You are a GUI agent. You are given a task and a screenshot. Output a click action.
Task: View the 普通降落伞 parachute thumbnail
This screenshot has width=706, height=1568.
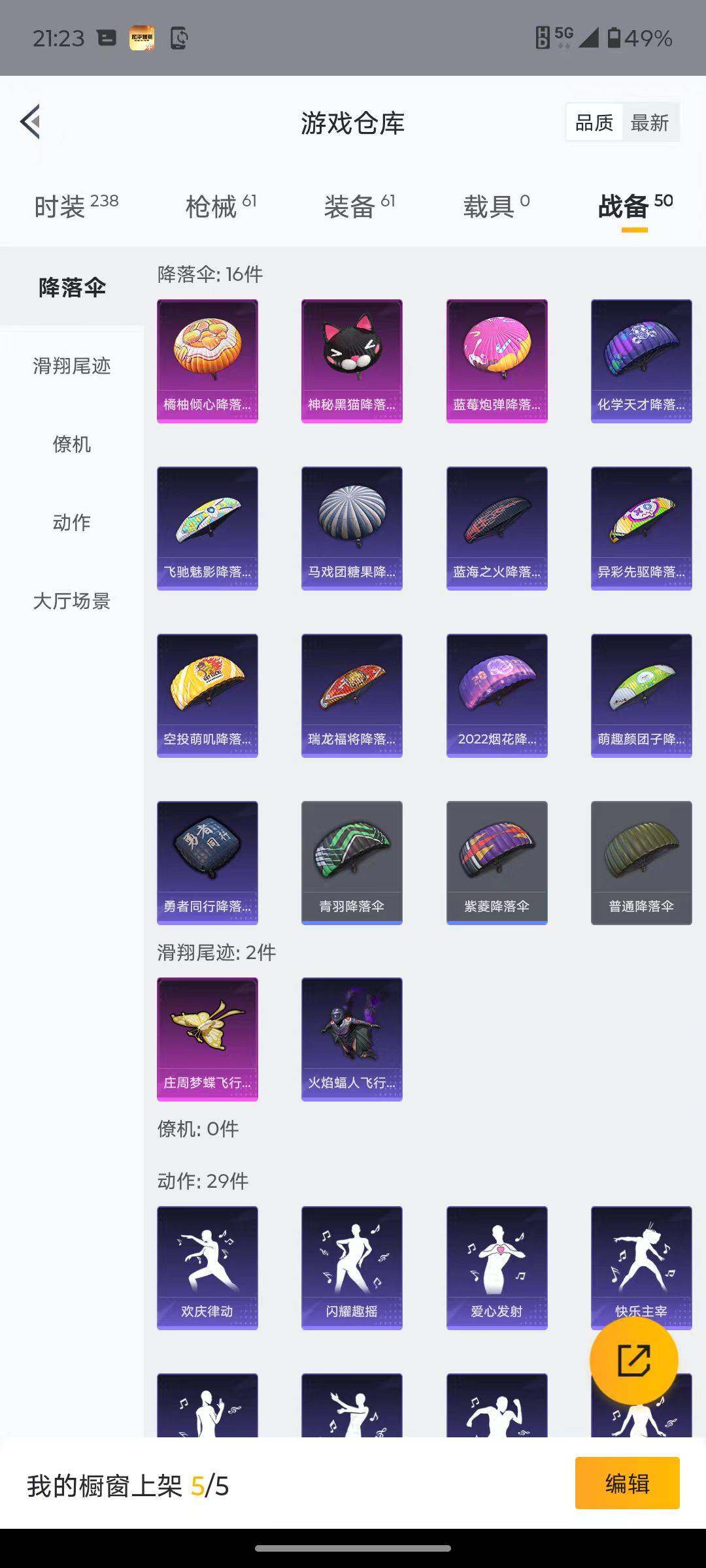coord(641,861)
